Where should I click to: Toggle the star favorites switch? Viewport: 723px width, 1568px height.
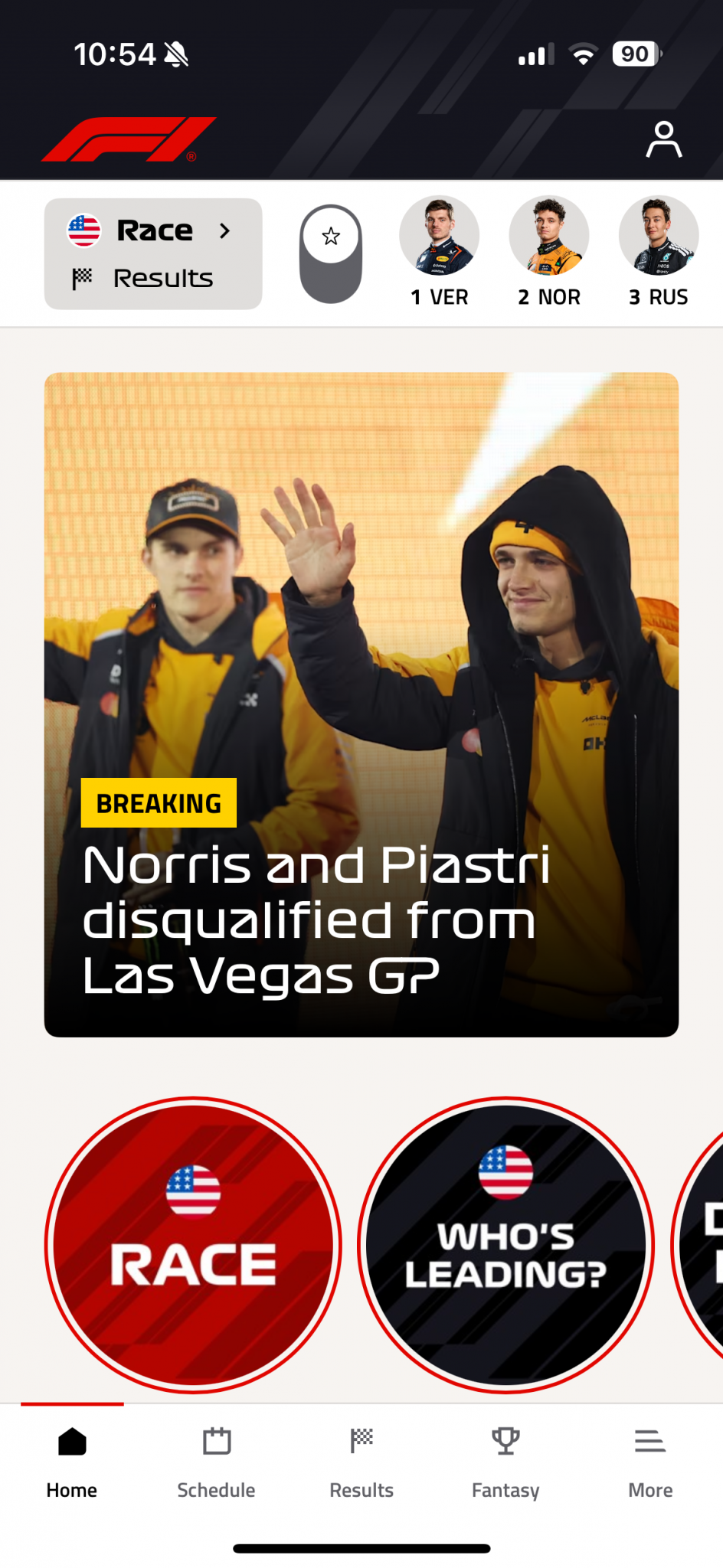click(x=331, y=253)
